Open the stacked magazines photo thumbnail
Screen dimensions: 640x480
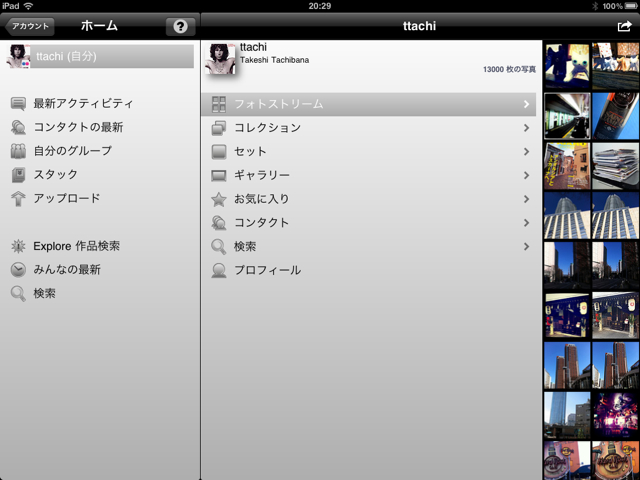point(616,166)
